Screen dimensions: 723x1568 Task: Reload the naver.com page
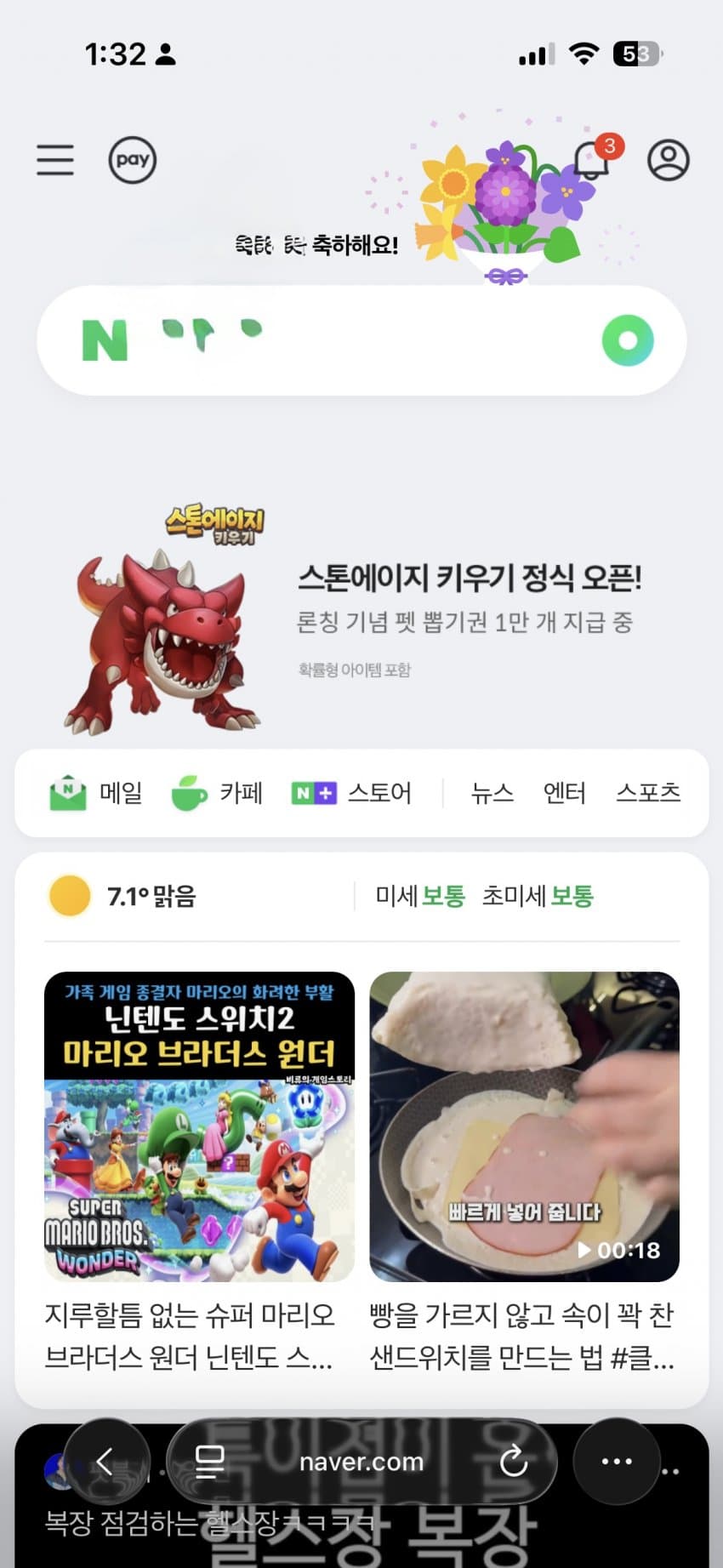pos(513,1462)
